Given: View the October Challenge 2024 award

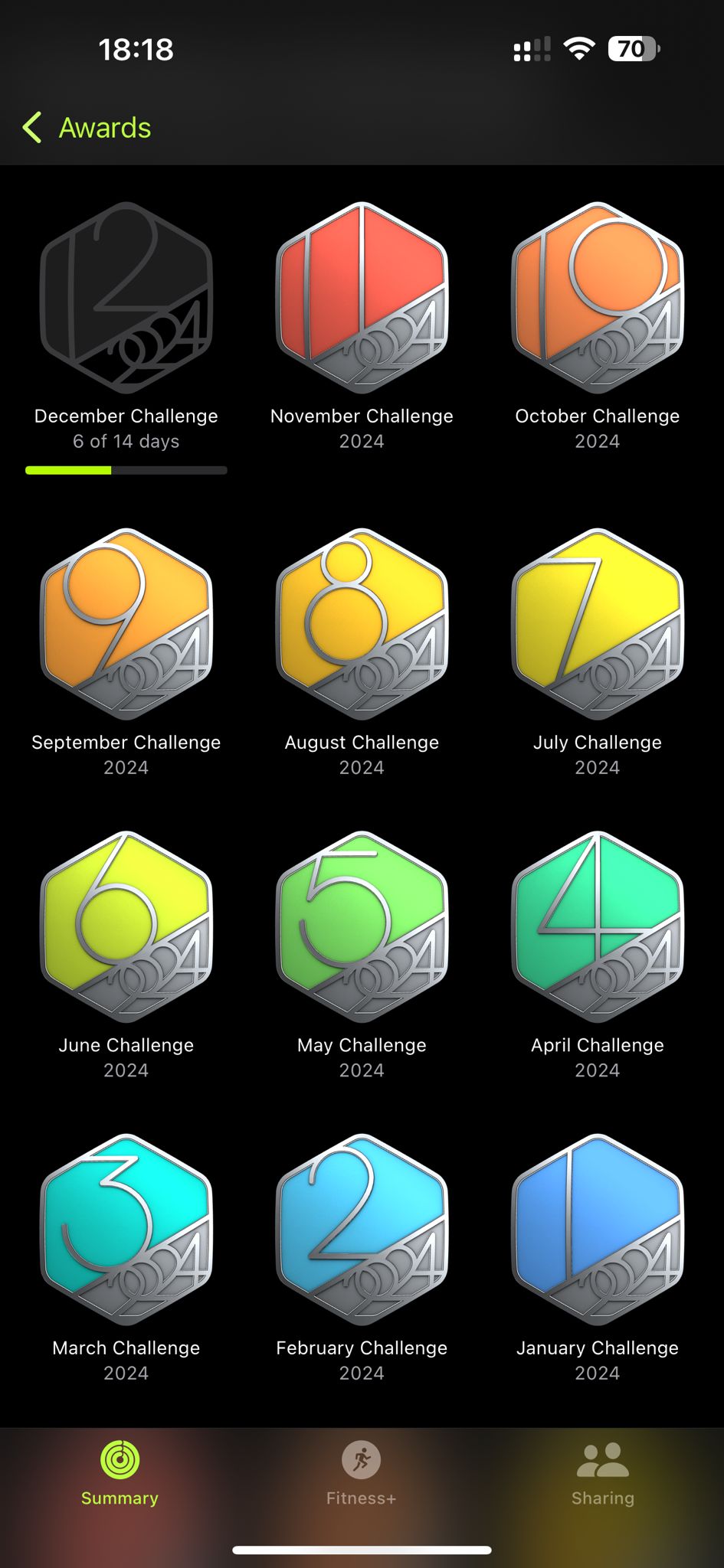Looking at the screenshot, I should tap(597, 297).
